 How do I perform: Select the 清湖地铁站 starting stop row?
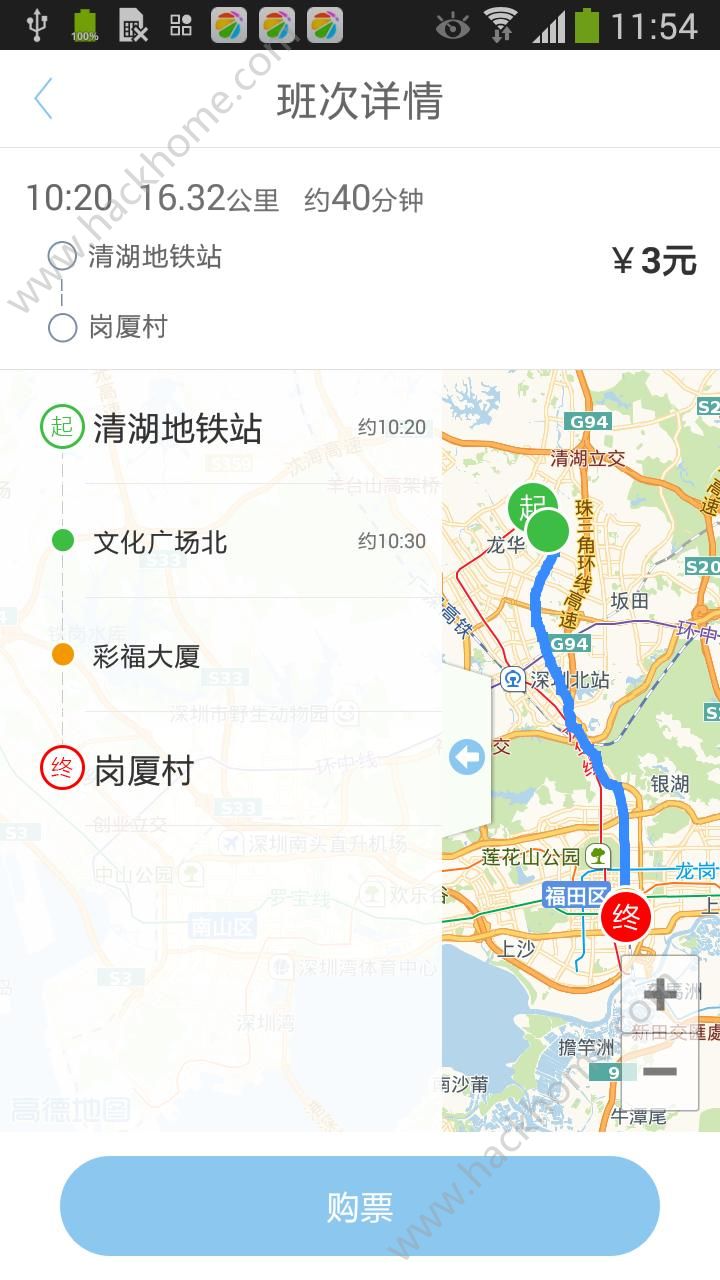click(177, 428)
